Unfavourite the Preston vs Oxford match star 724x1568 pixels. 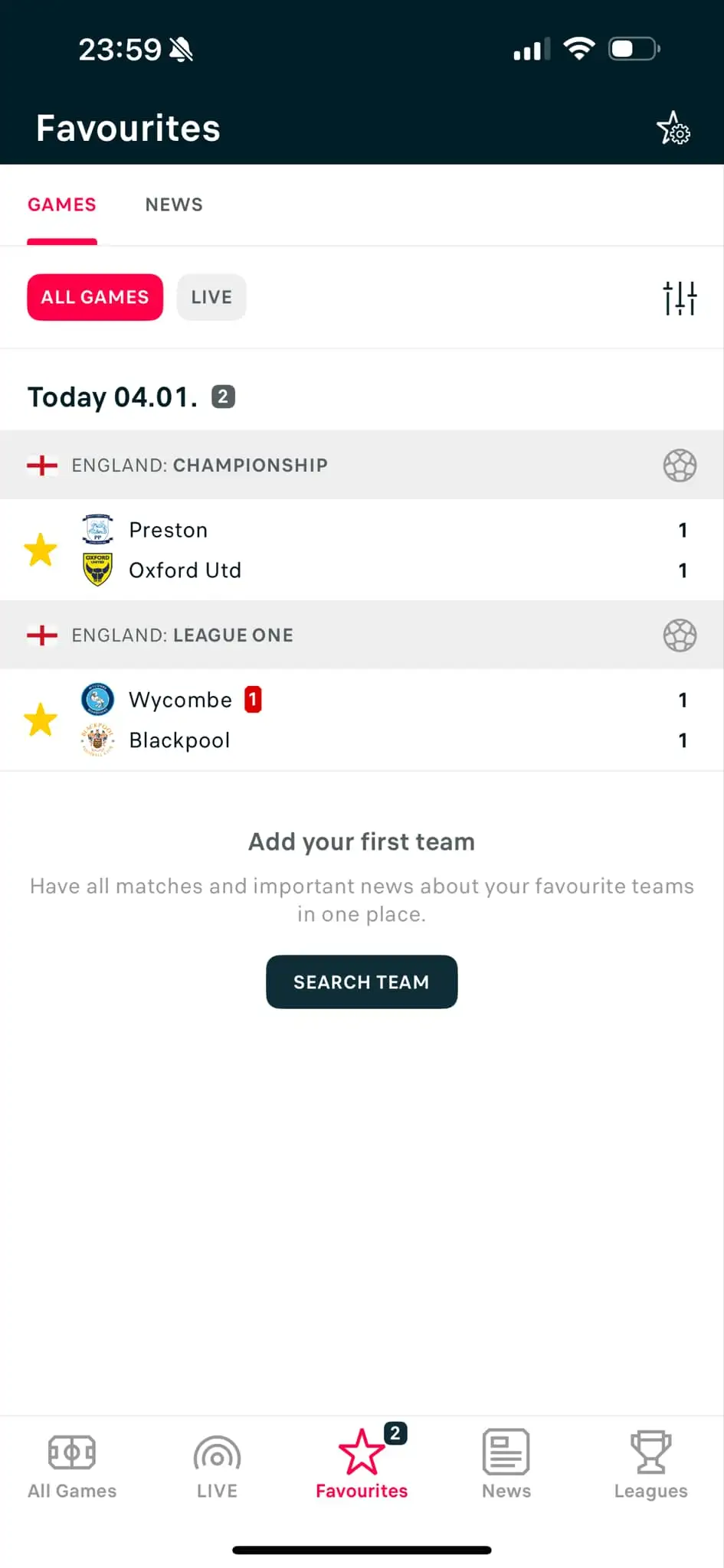click(41, 549)
